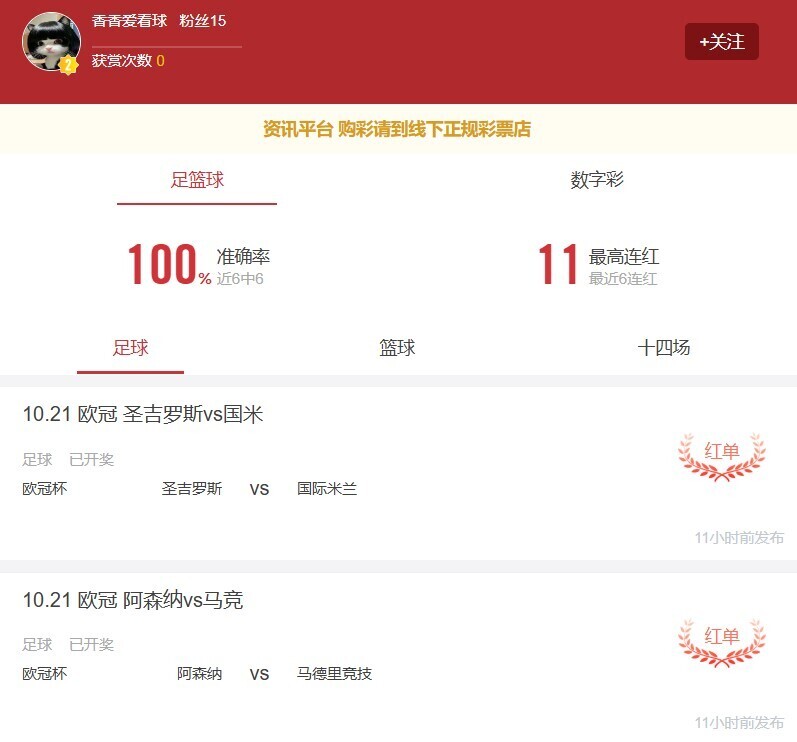Select the 足球 sub-tab
Image resolution: width=797 pixels, height=742 pixels.
pos(130,348)
